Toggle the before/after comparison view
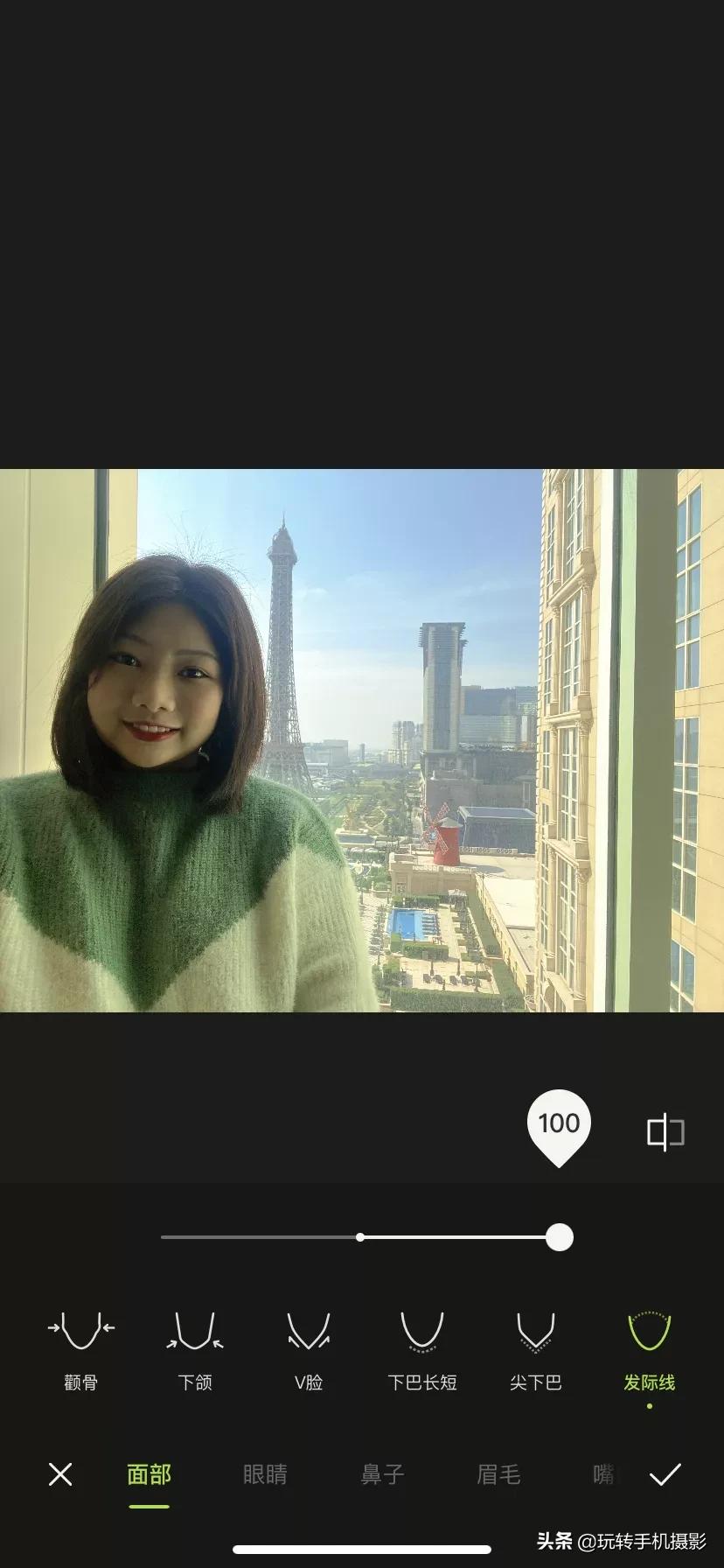 coord(665,1130)
